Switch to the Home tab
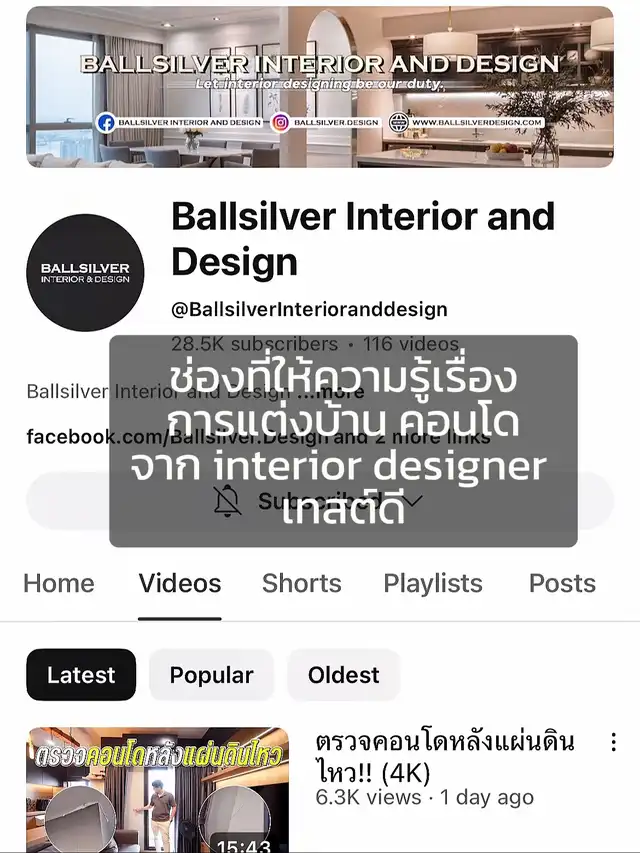The height and width of the screenshot is (853, 640). coord(59,584)
